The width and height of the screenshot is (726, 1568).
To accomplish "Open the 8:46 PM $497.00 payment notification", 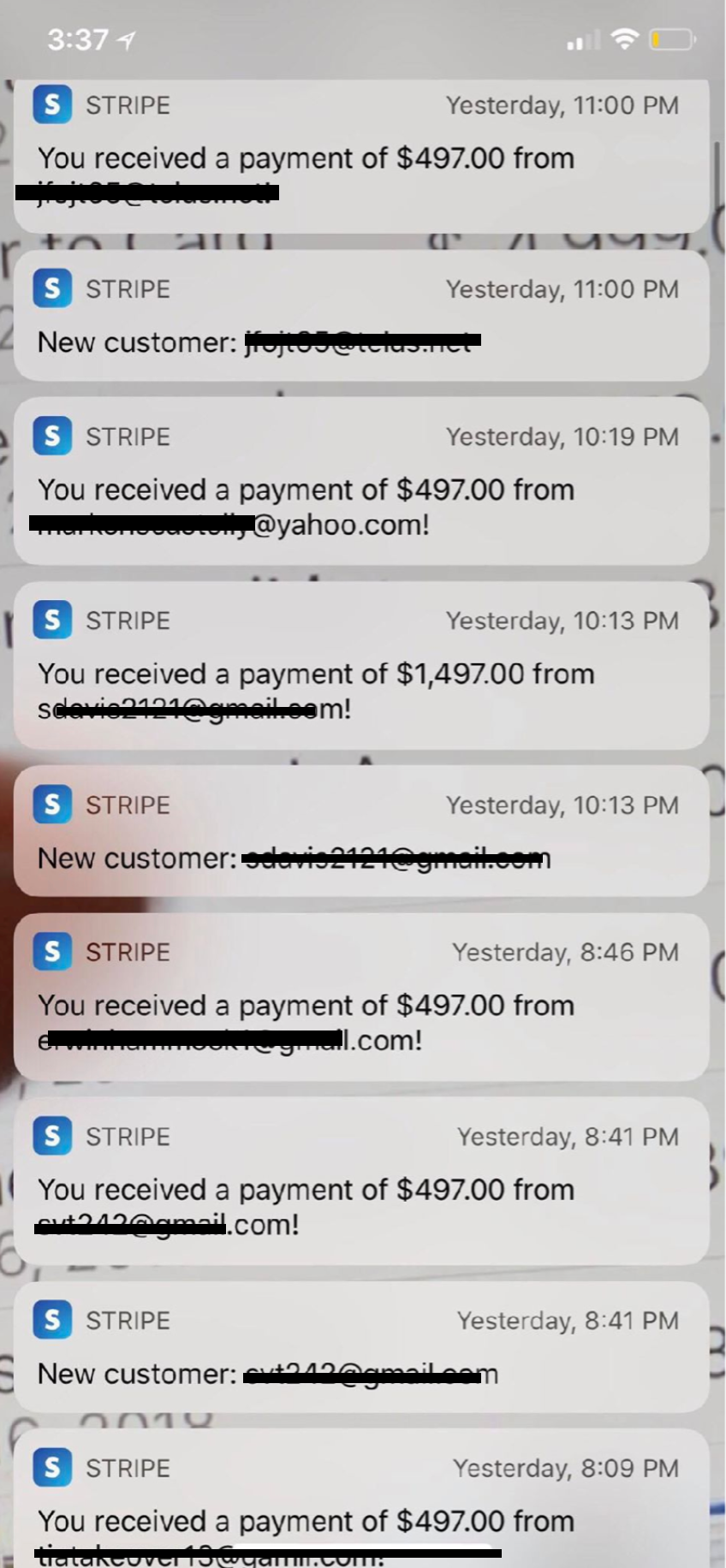I will click(361, 996).
